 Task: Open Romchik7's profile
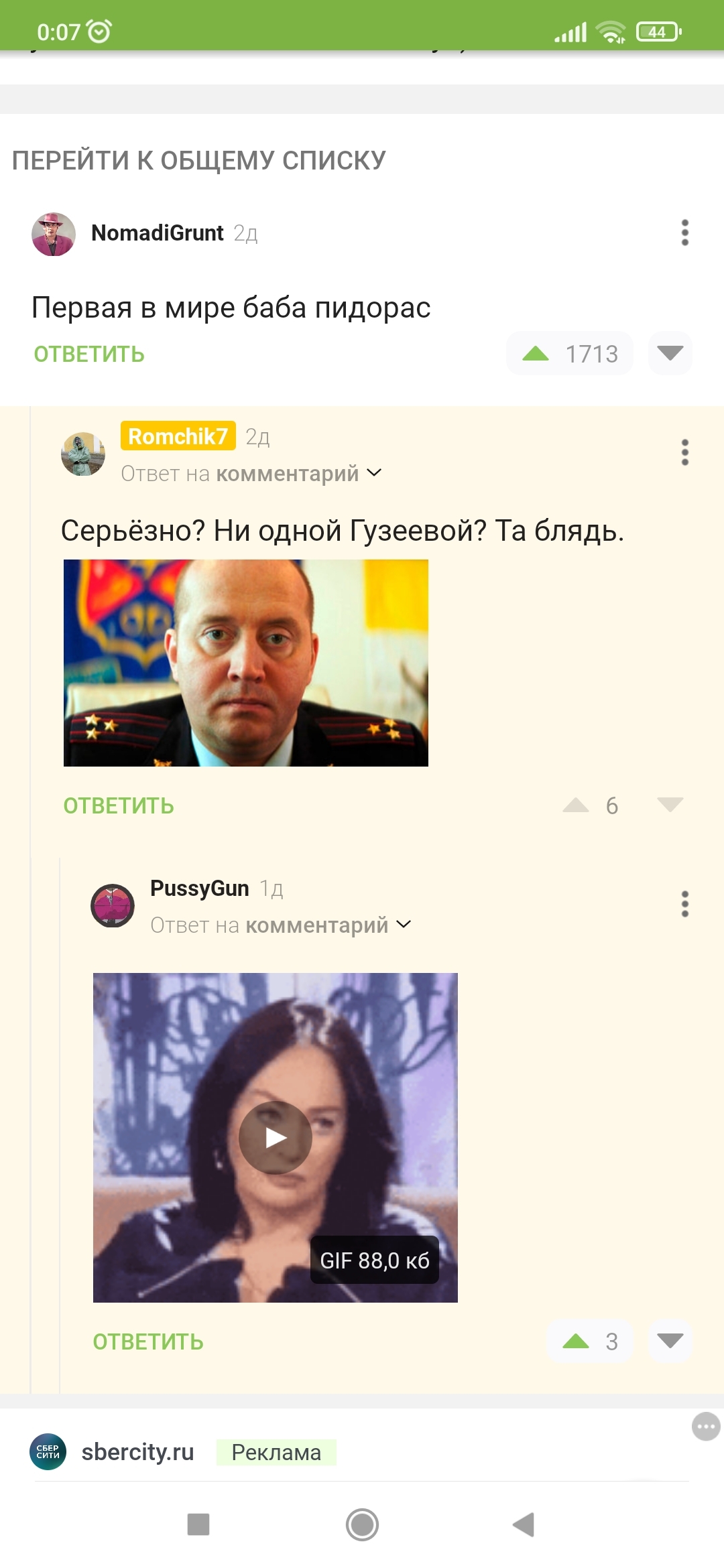tap(178, 436)
